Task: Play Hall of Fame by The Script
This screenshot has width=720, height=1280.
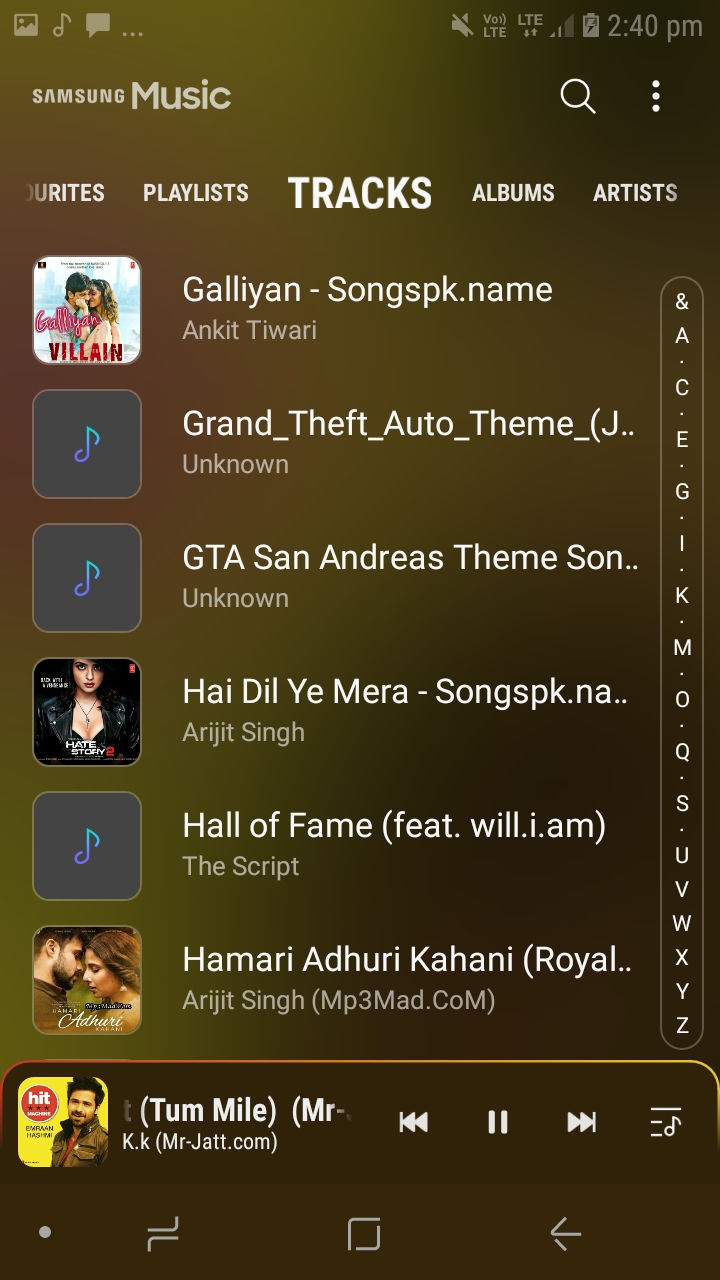Action: (340, 846)
